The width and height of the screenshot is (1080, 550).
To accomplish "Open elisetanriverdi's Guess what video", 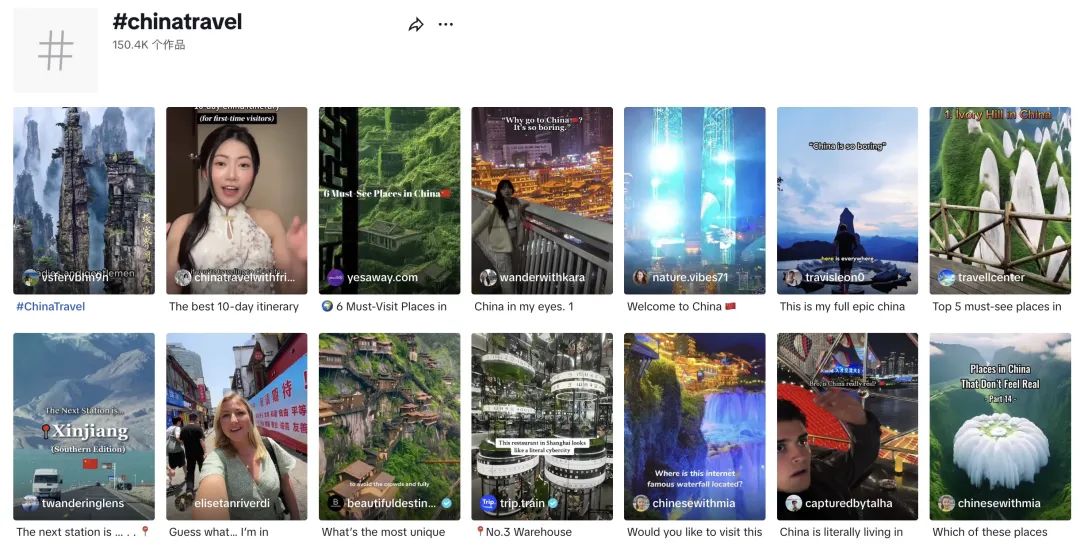I will click(237, 426).
